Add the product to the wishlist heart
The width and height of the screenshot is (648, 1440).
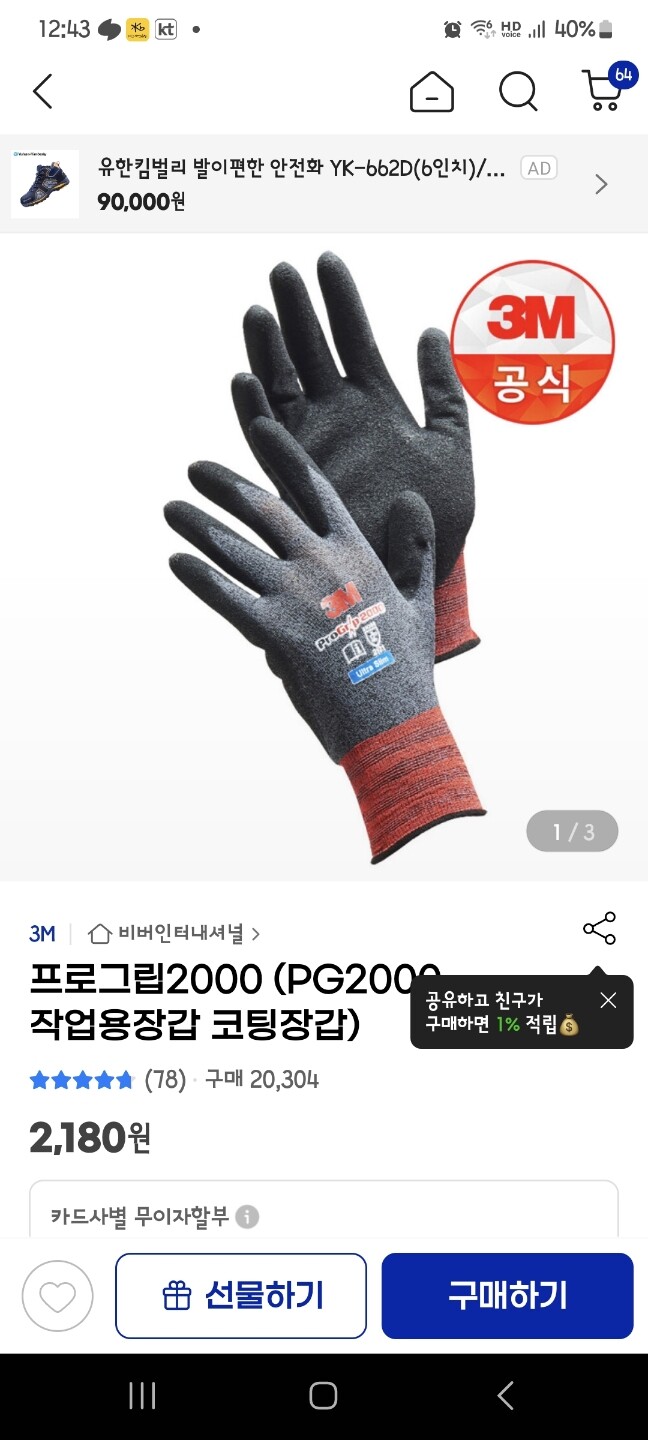click(57, 1297)
